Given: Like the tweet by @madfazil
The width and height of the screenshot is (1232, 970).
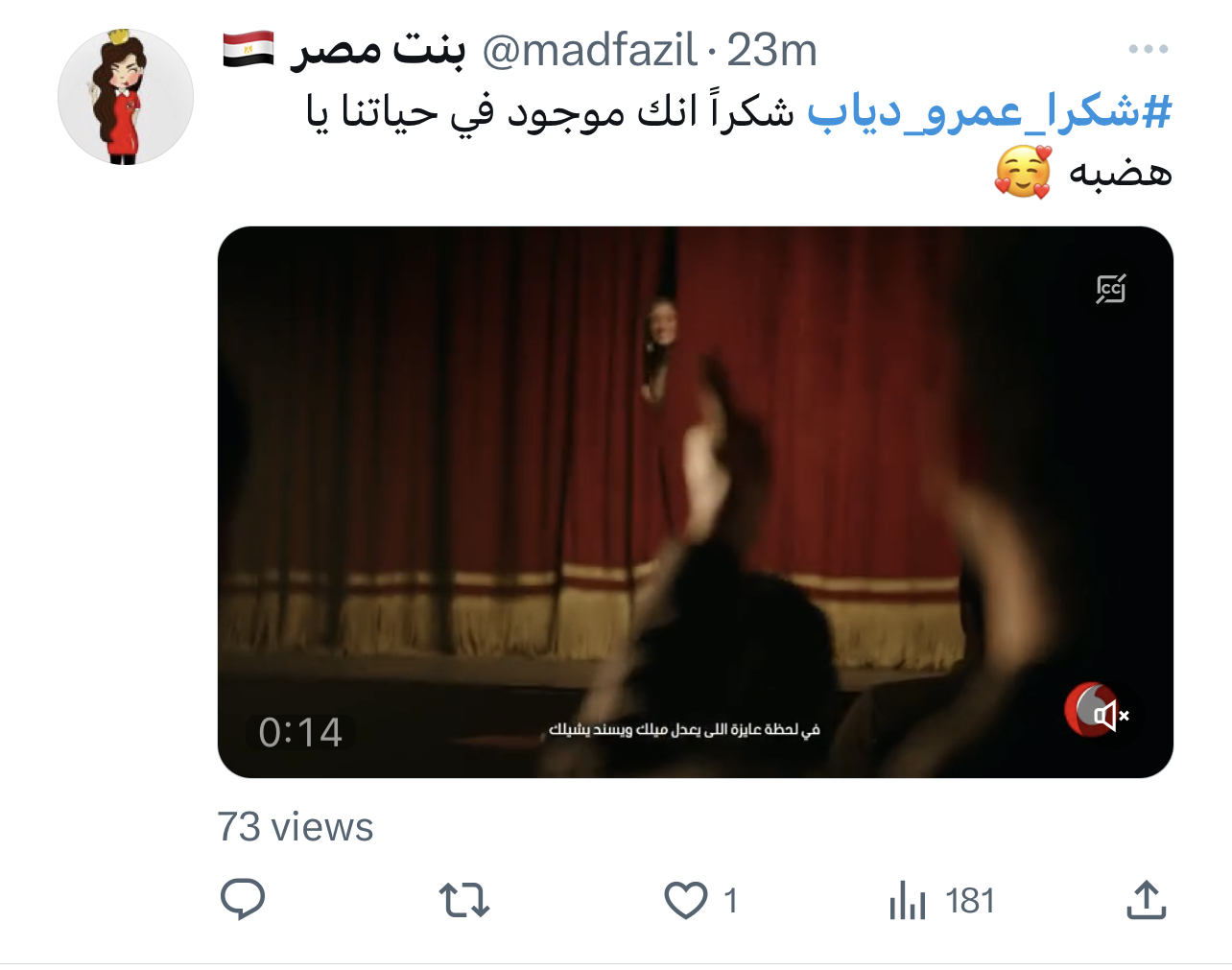Looking at the screenshot, I should (686, 900).
